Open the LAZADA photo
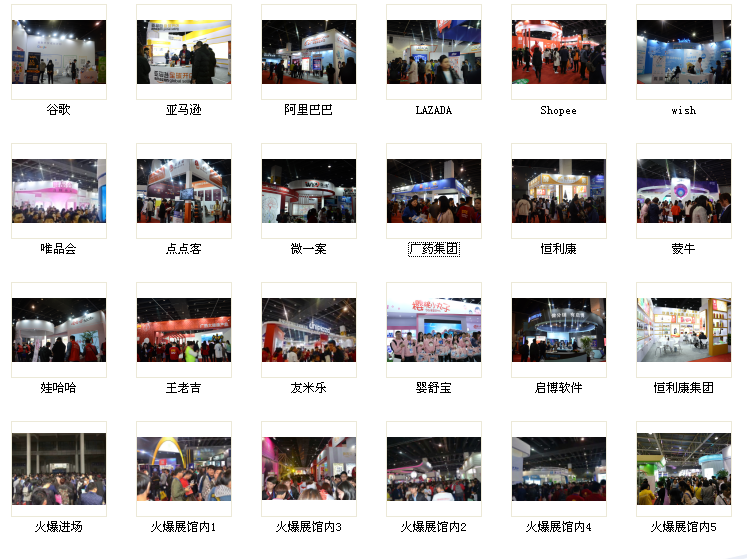This screenshot has height=559, width=747. tap(433, 52)
